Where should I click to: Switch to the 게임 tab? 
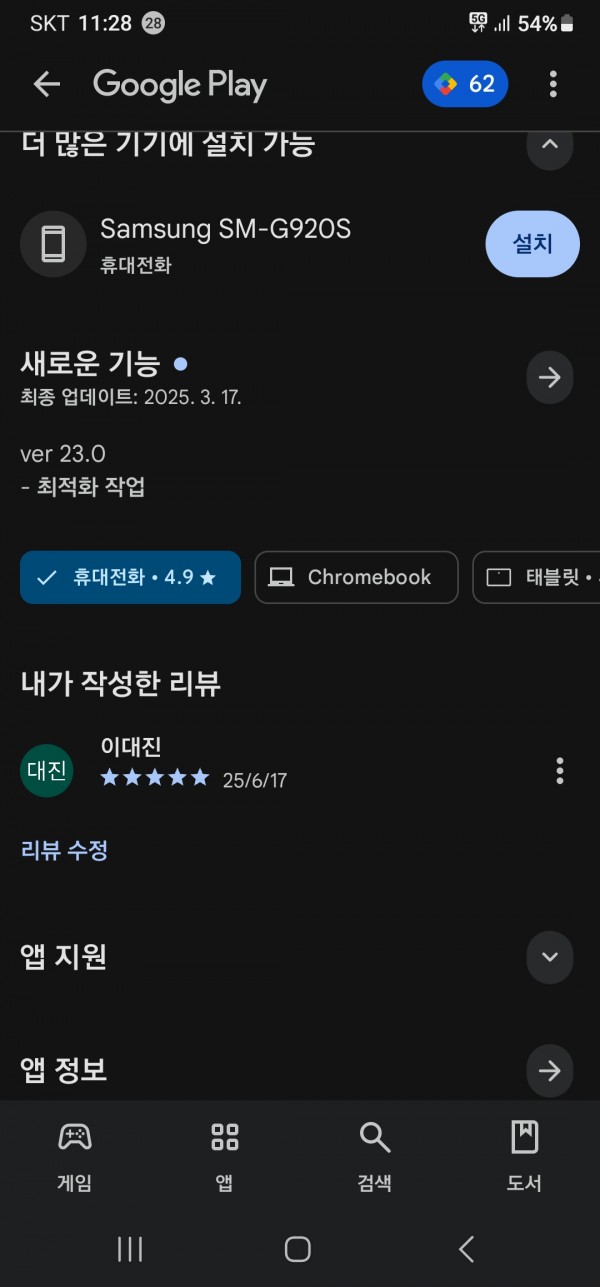[75, 1156]
